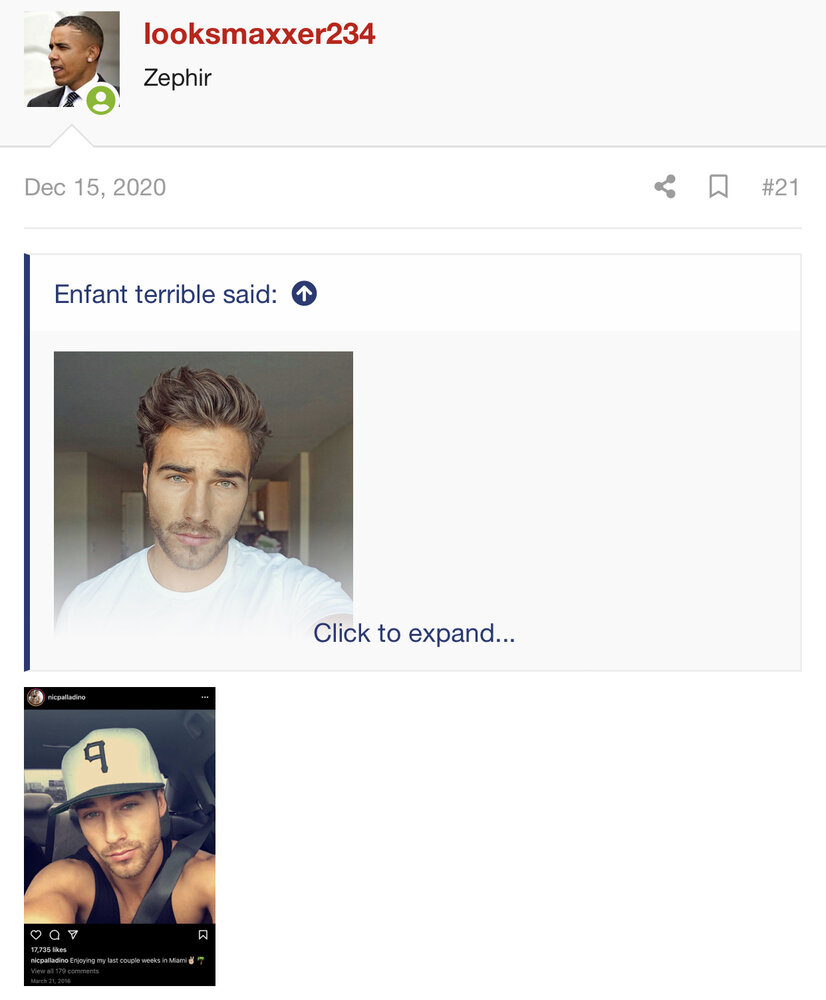Expand the quoted post with Click to expand
Image resolution: width=826 pixels, height=1000 pixels.
point(414,633)
